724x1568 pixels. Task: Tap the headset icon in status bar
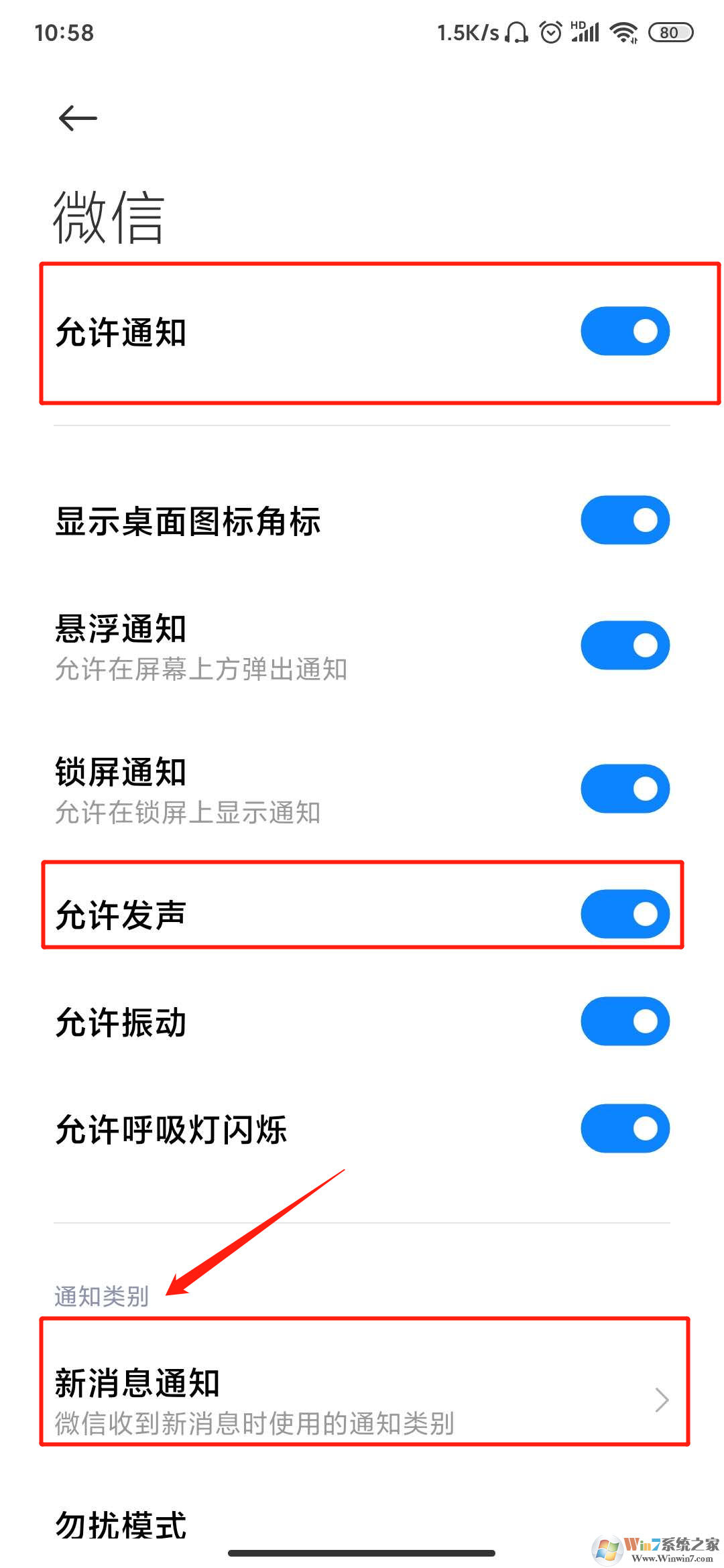pos(516,32)
